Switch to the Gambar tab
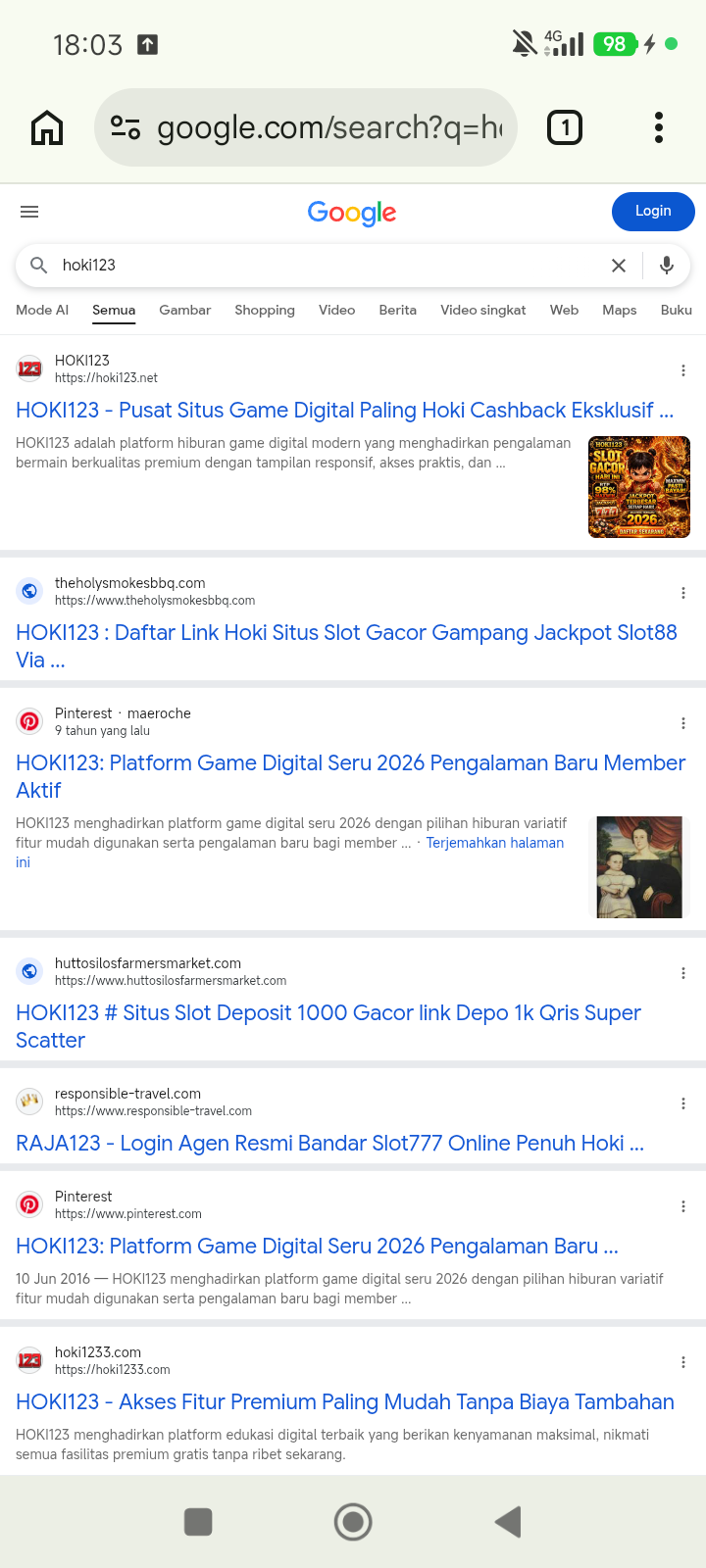Image resolution: width=706 pixels, height=1568 pixels. click(185, 310)
